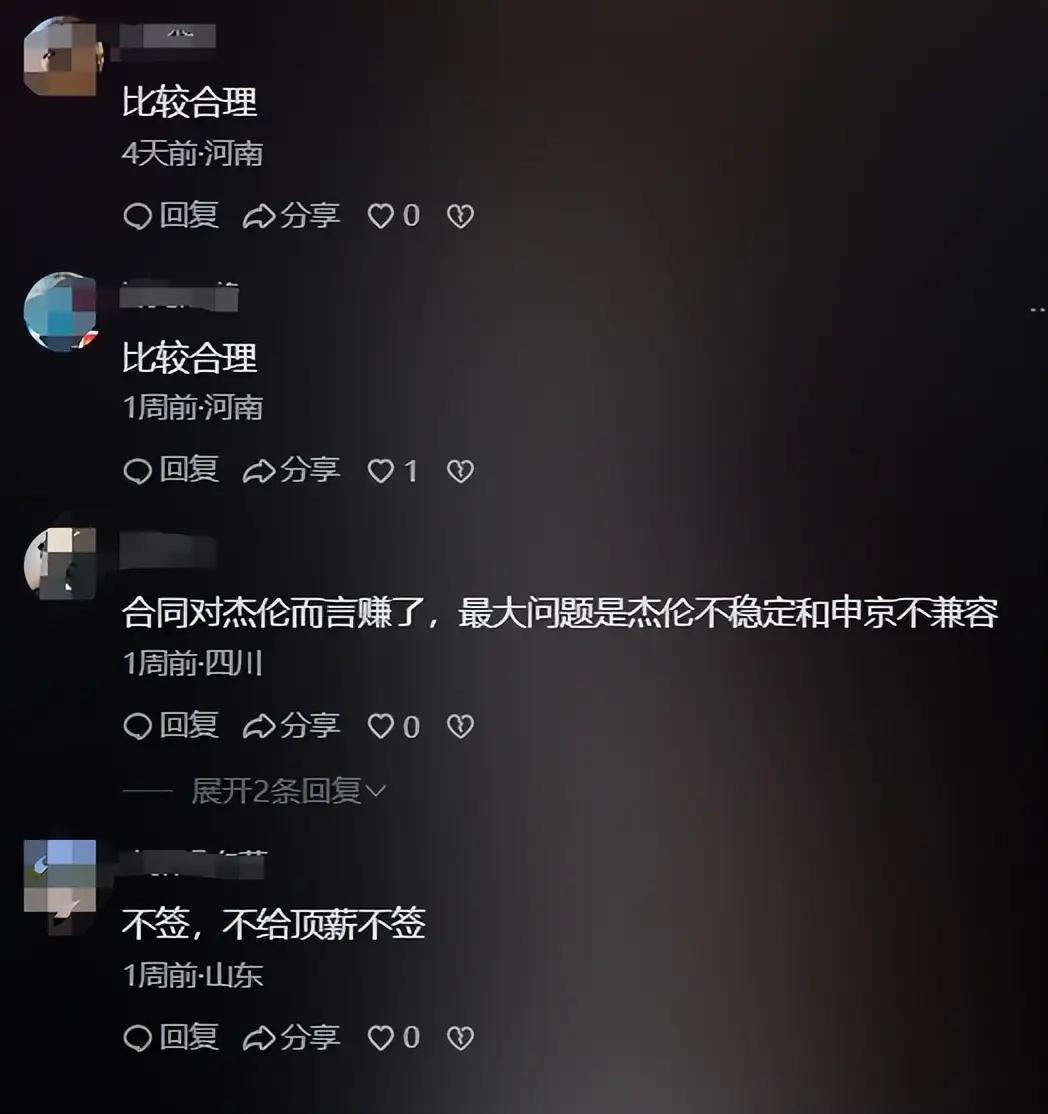Reply to the 4天前 河南 comment
Screen dimensions: 1048x1114
pos(171,215)
